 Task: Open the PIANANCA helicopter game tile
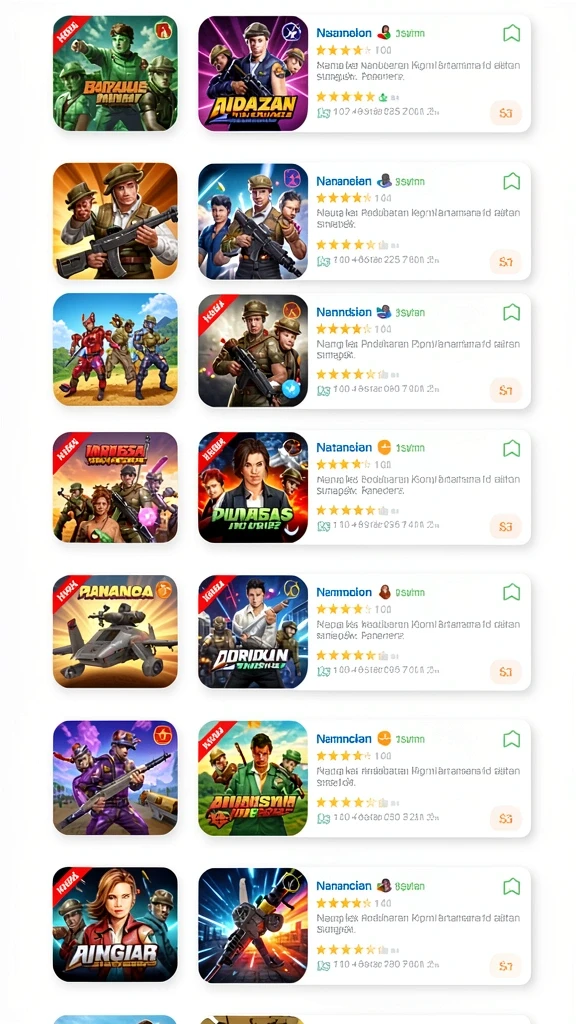point(115,631)
